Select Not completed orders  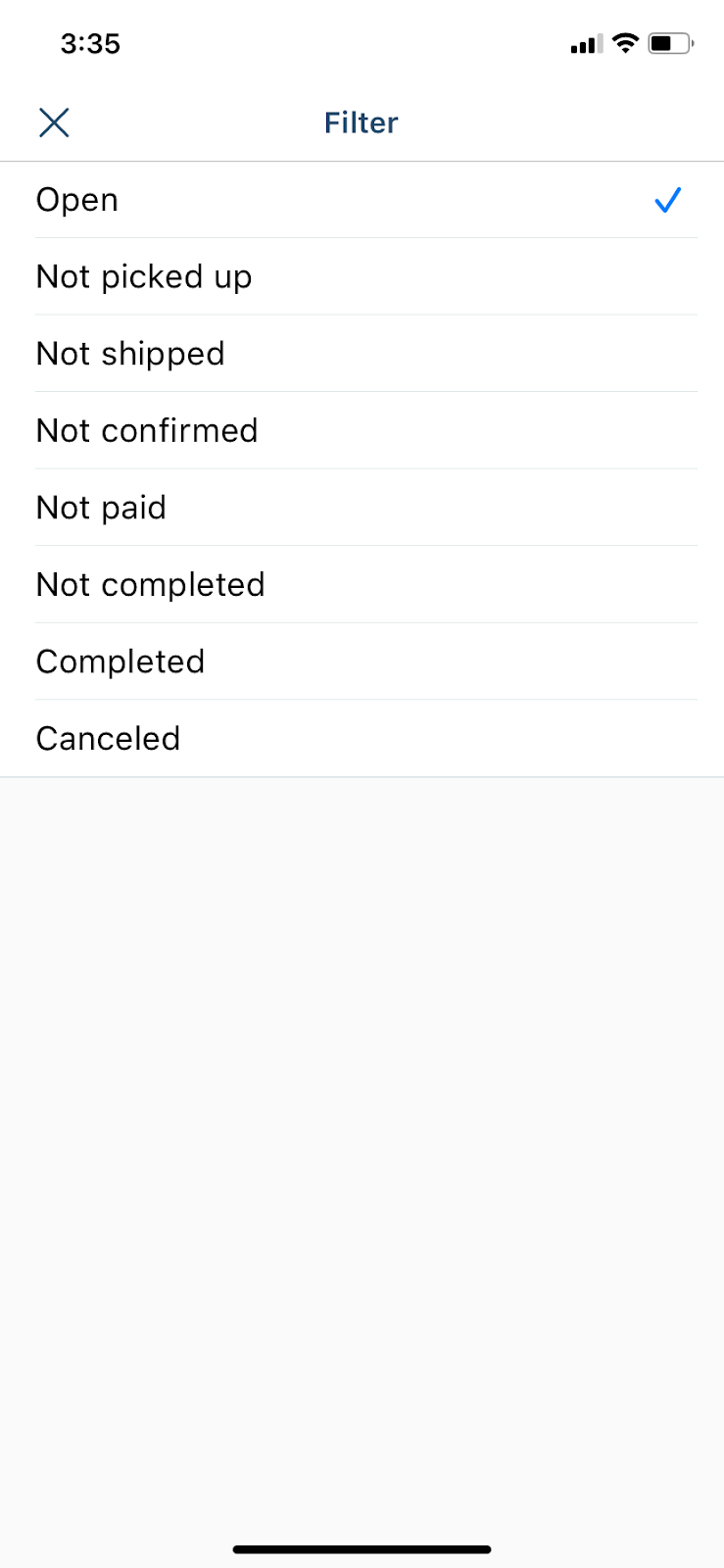pos(362,584)
